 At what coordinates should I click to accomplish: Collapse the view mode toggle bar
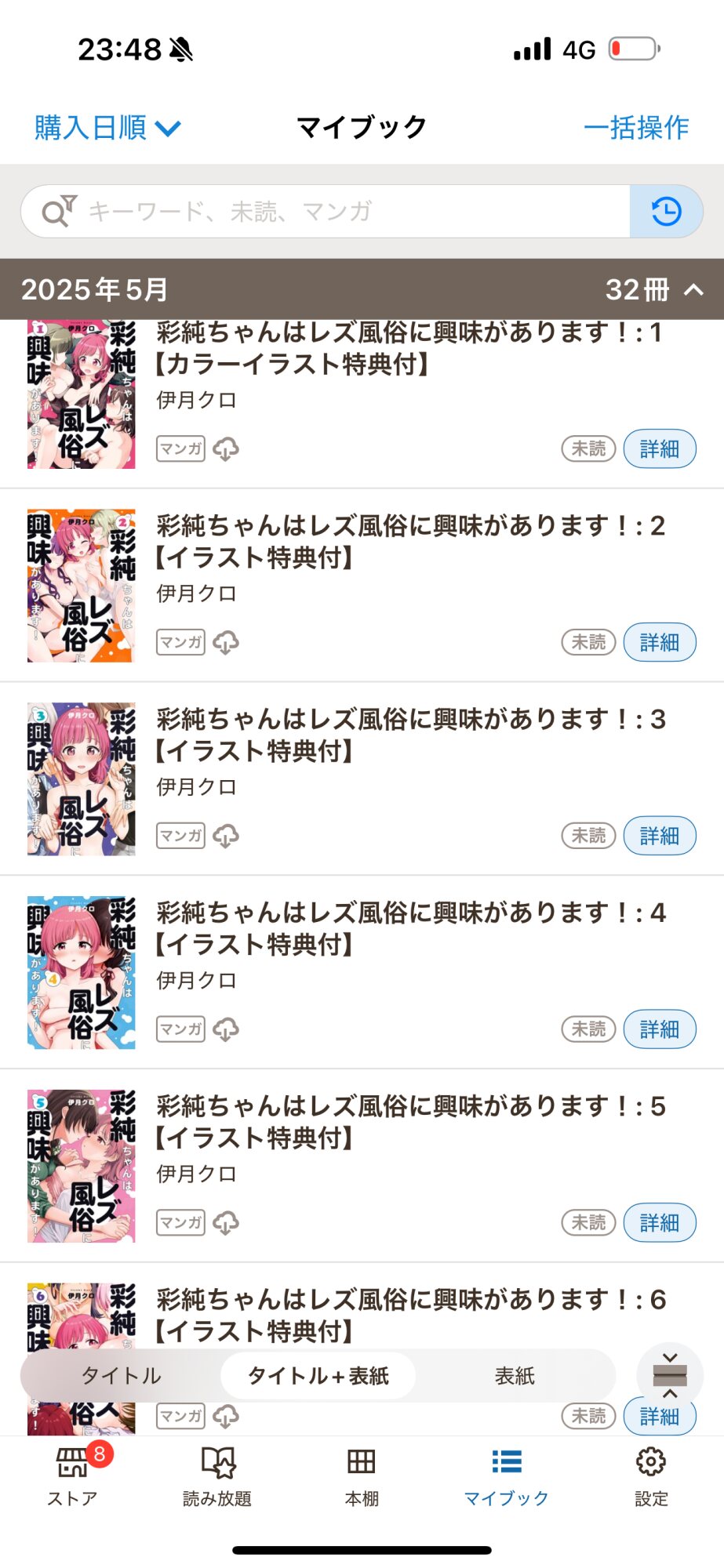670,1376
